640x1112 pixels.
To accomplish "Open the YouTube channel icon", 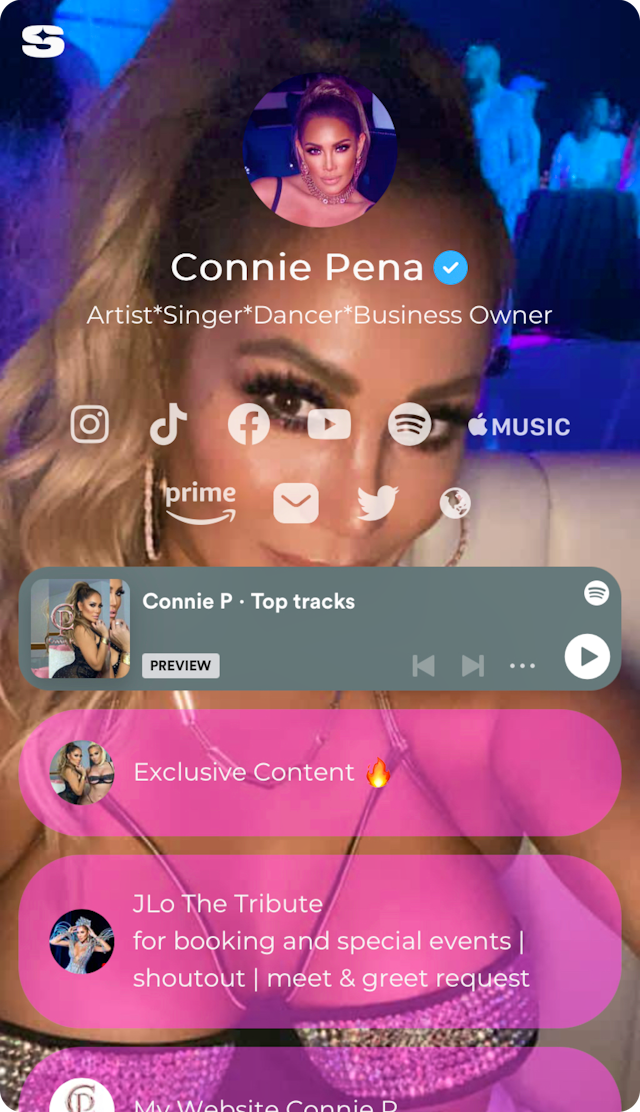I will click(x=329, y=425).
